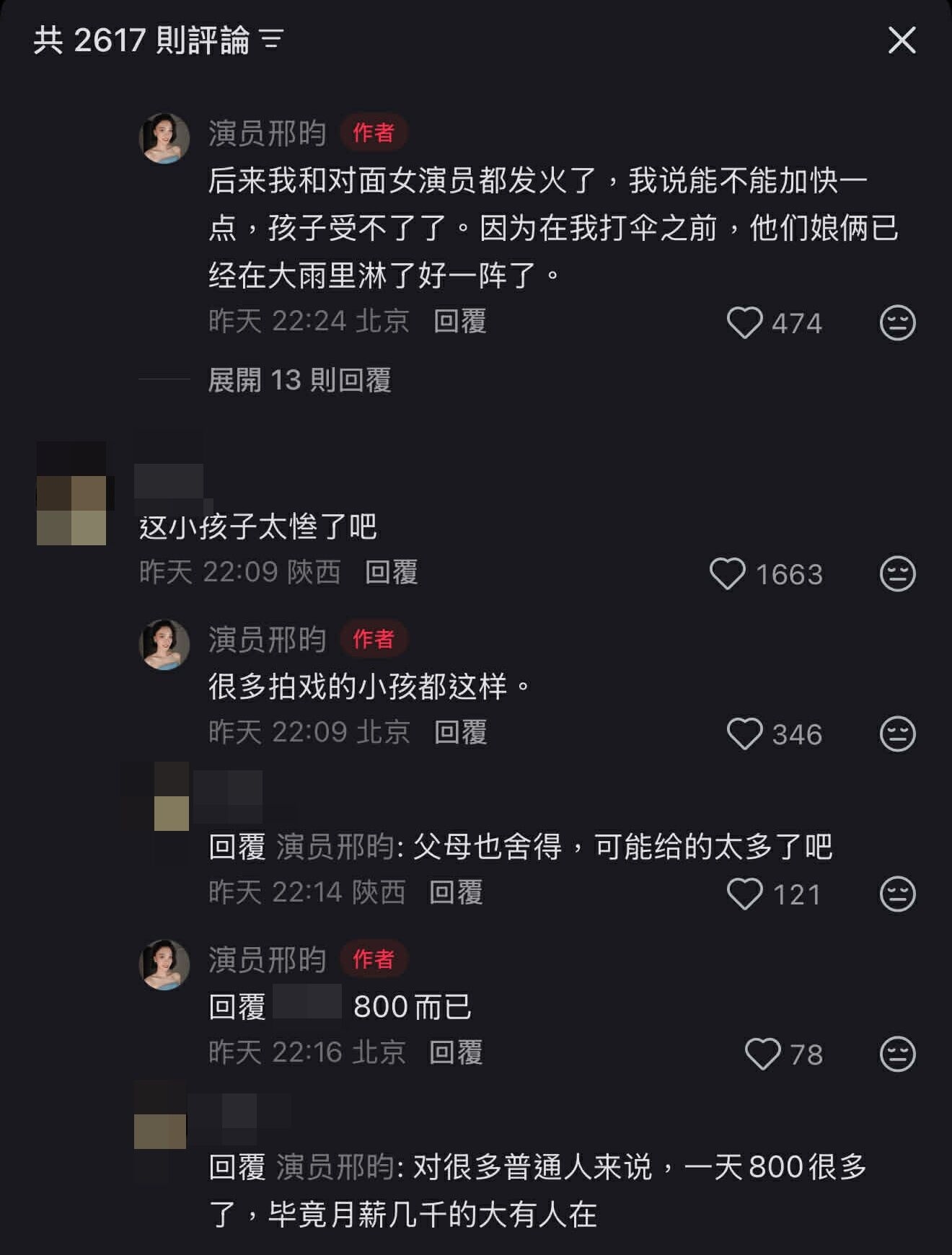Screen dimensions: 952x1255
Task: Like the '800而已' reply
Action: coord(762,1054)
